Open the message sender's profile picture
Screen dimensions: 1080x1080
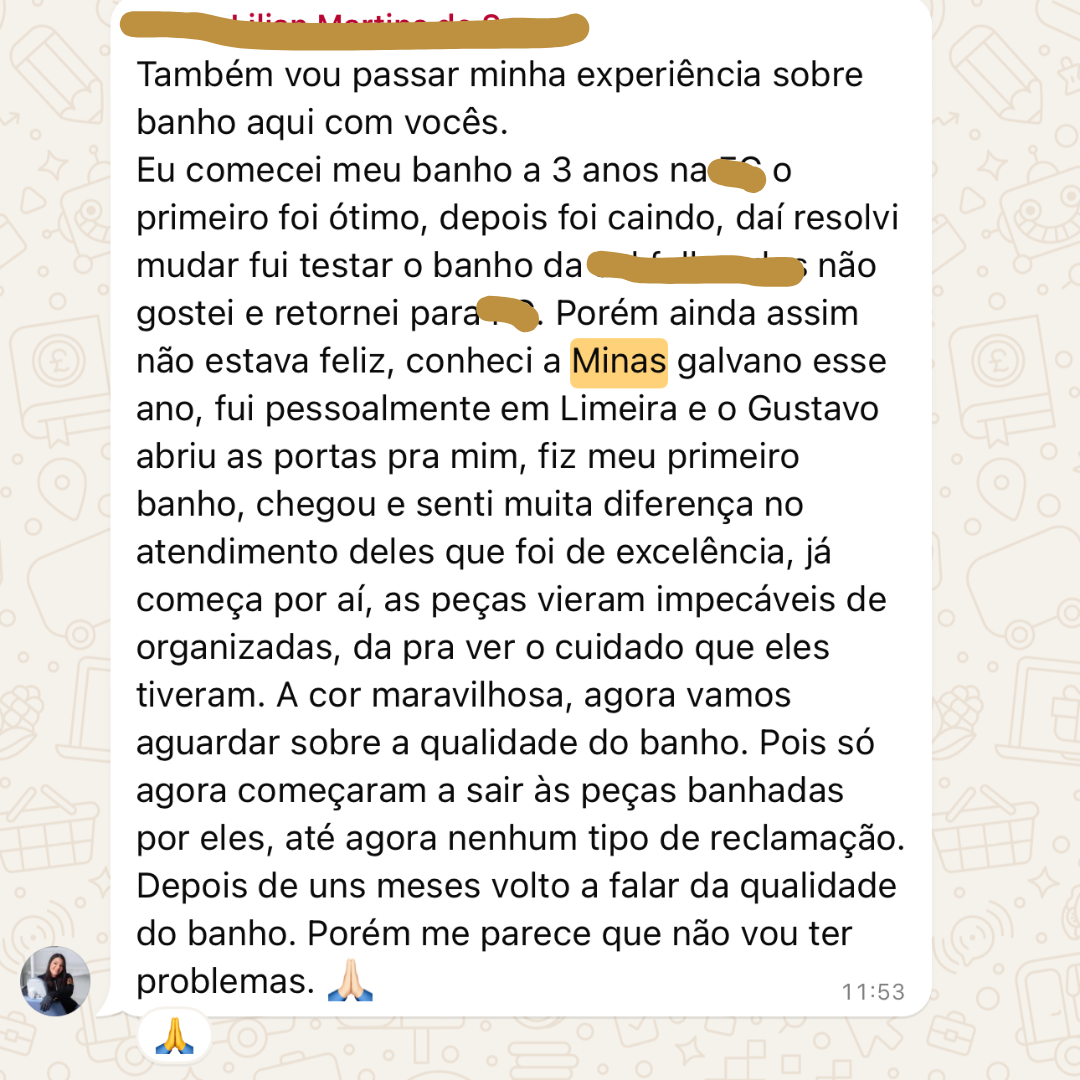coord(56,981)
